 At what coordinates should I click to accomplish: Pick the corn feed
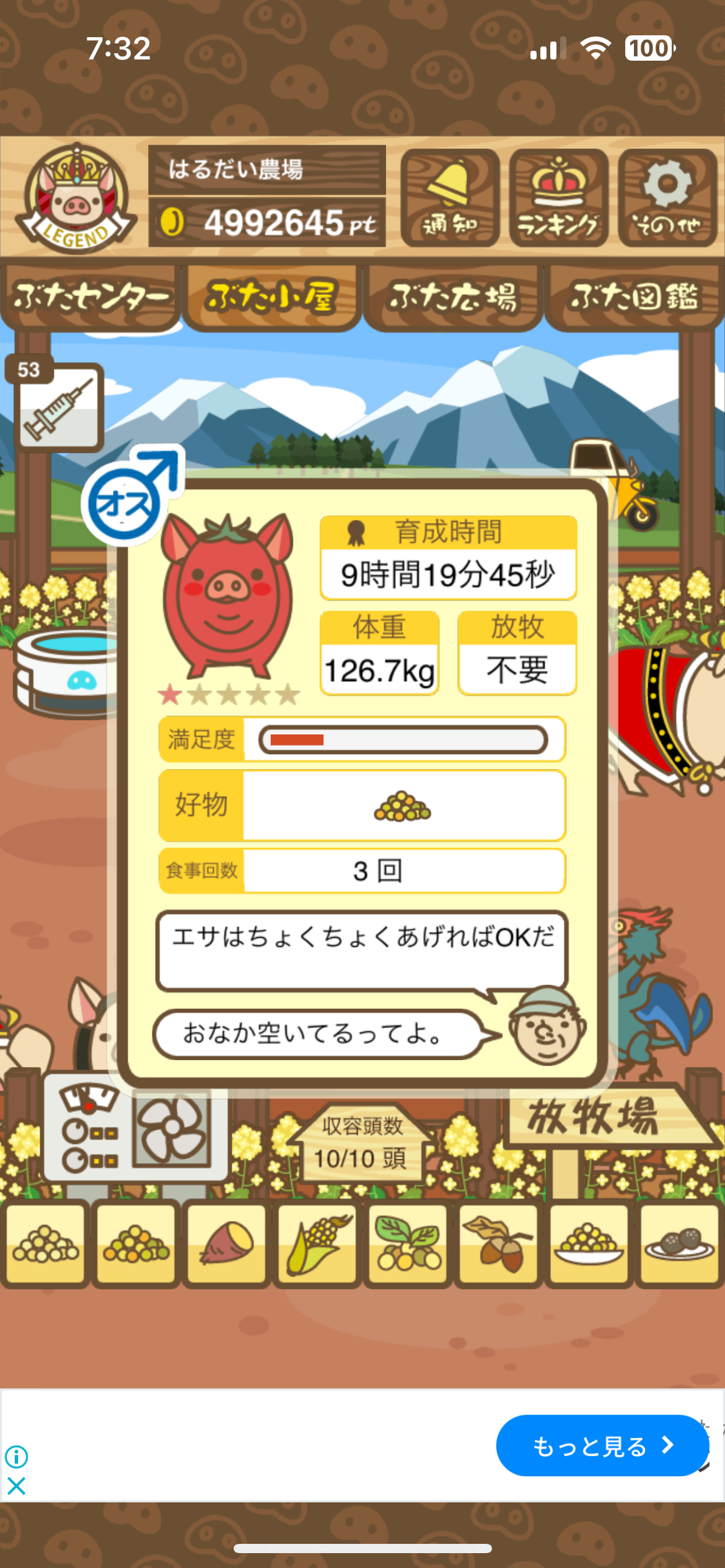[317, 1244]
